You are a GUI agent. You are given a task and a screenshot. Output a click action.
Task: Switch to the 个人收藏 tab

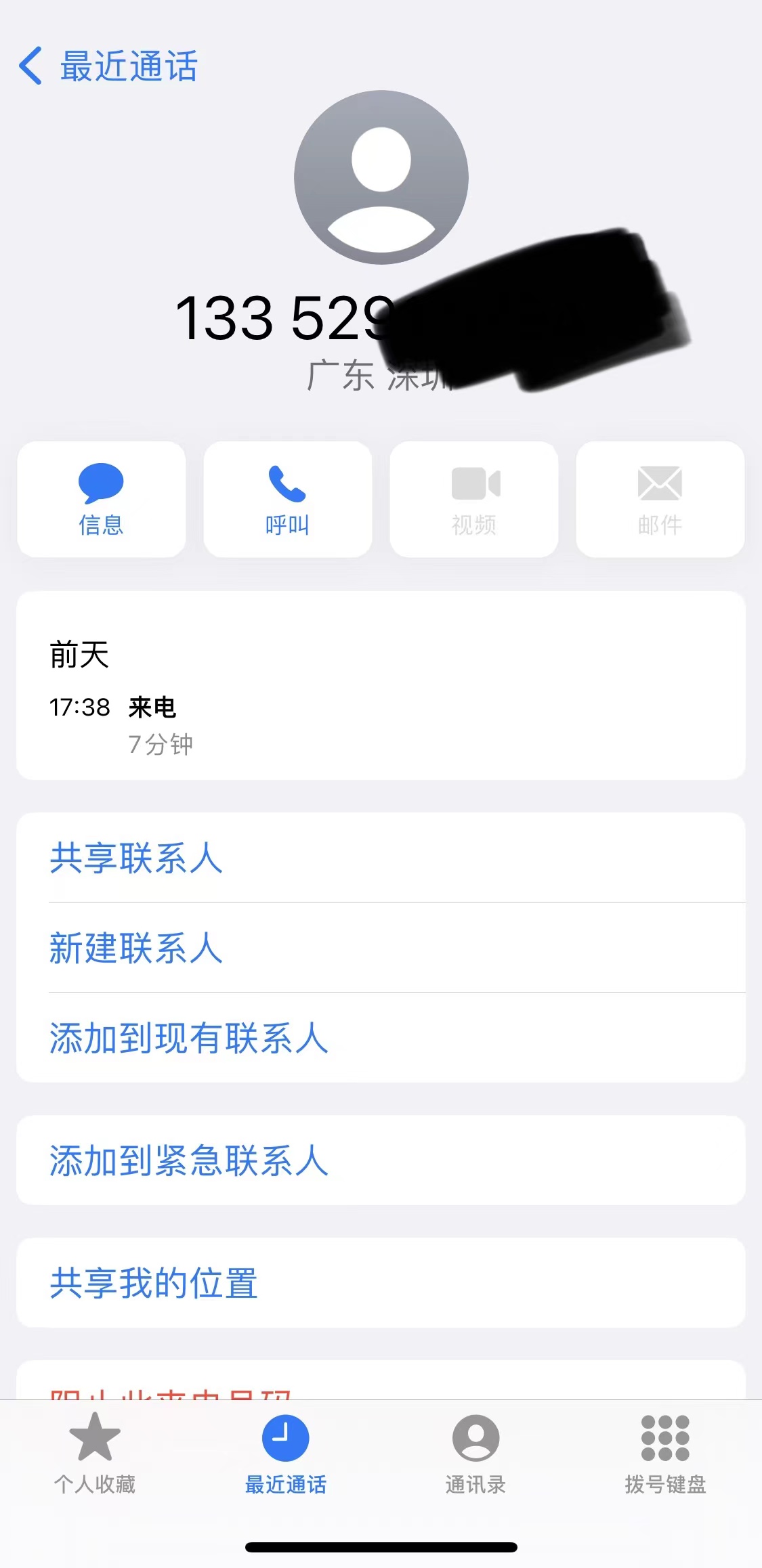click(x=95, y=1453)
